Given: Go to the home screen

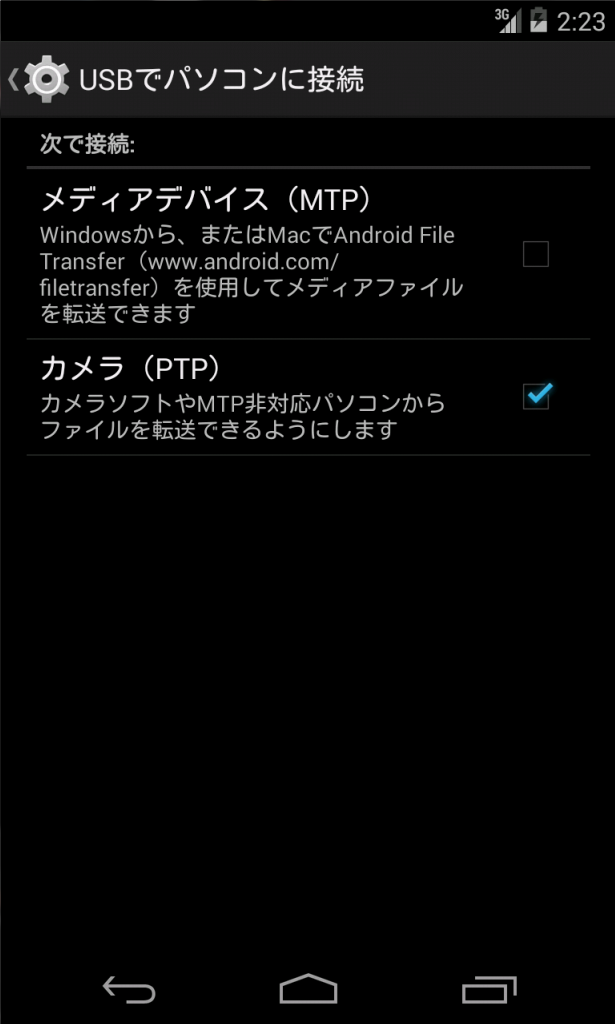Looking at the screenshot, I should (308, 988).
